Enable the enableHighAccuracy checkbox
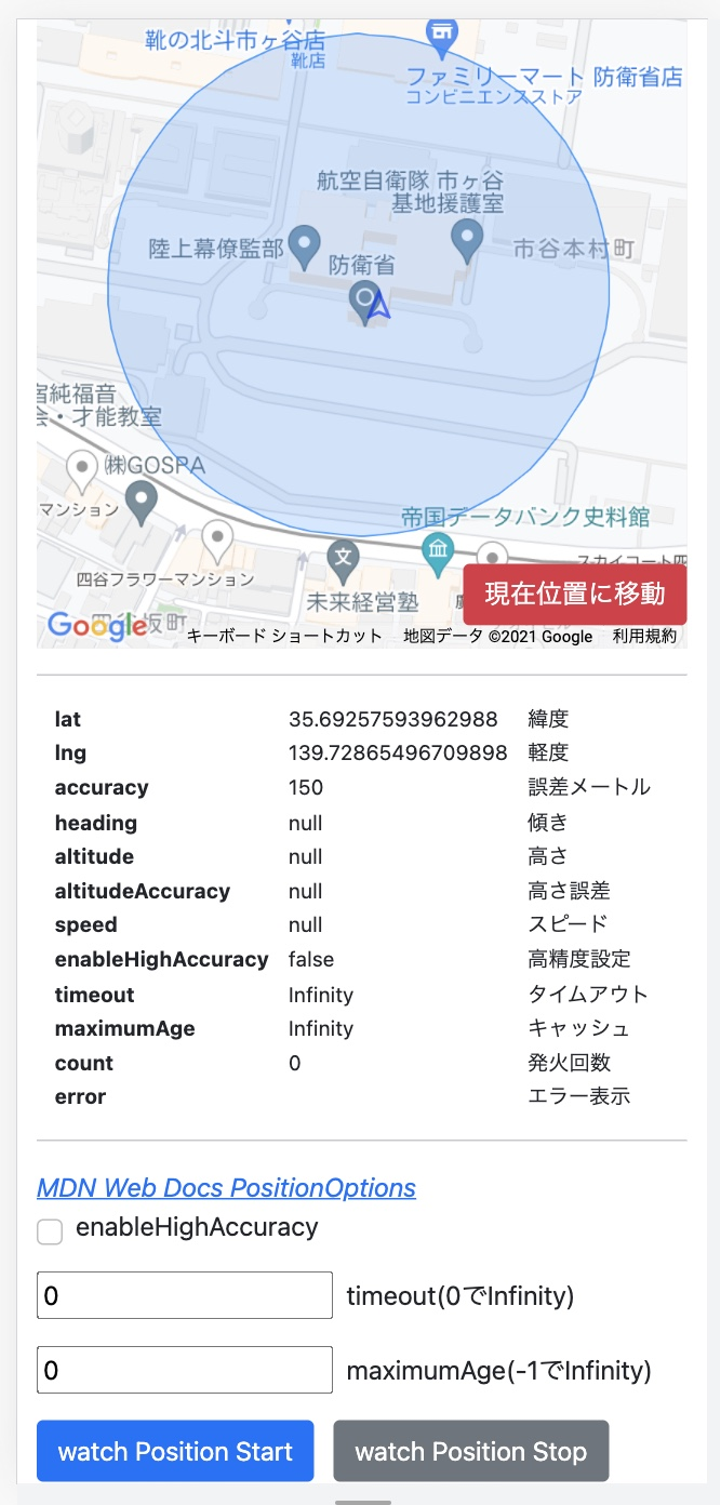720x1505 pixels. click(x=50, y=1231)
